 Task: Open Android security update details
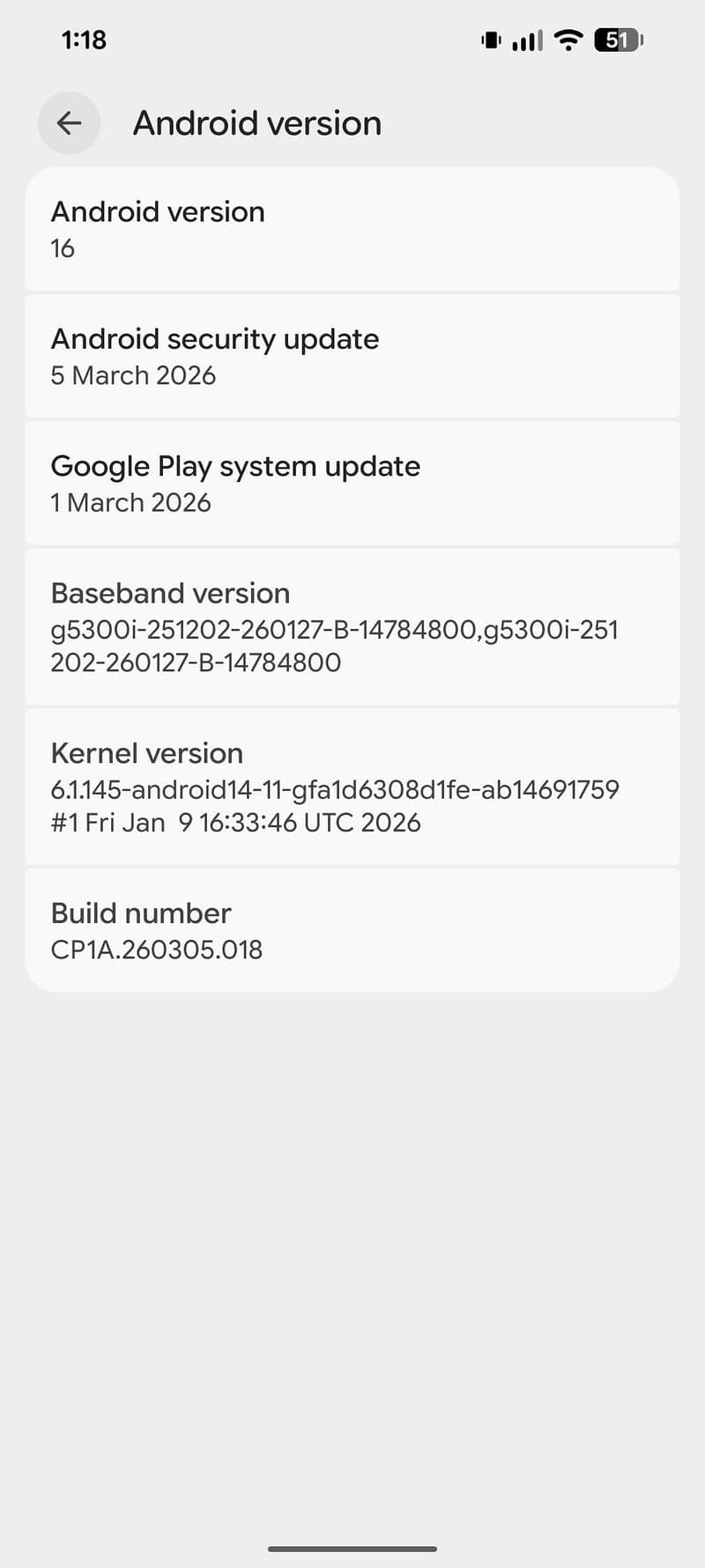click(x=352, y=355)
